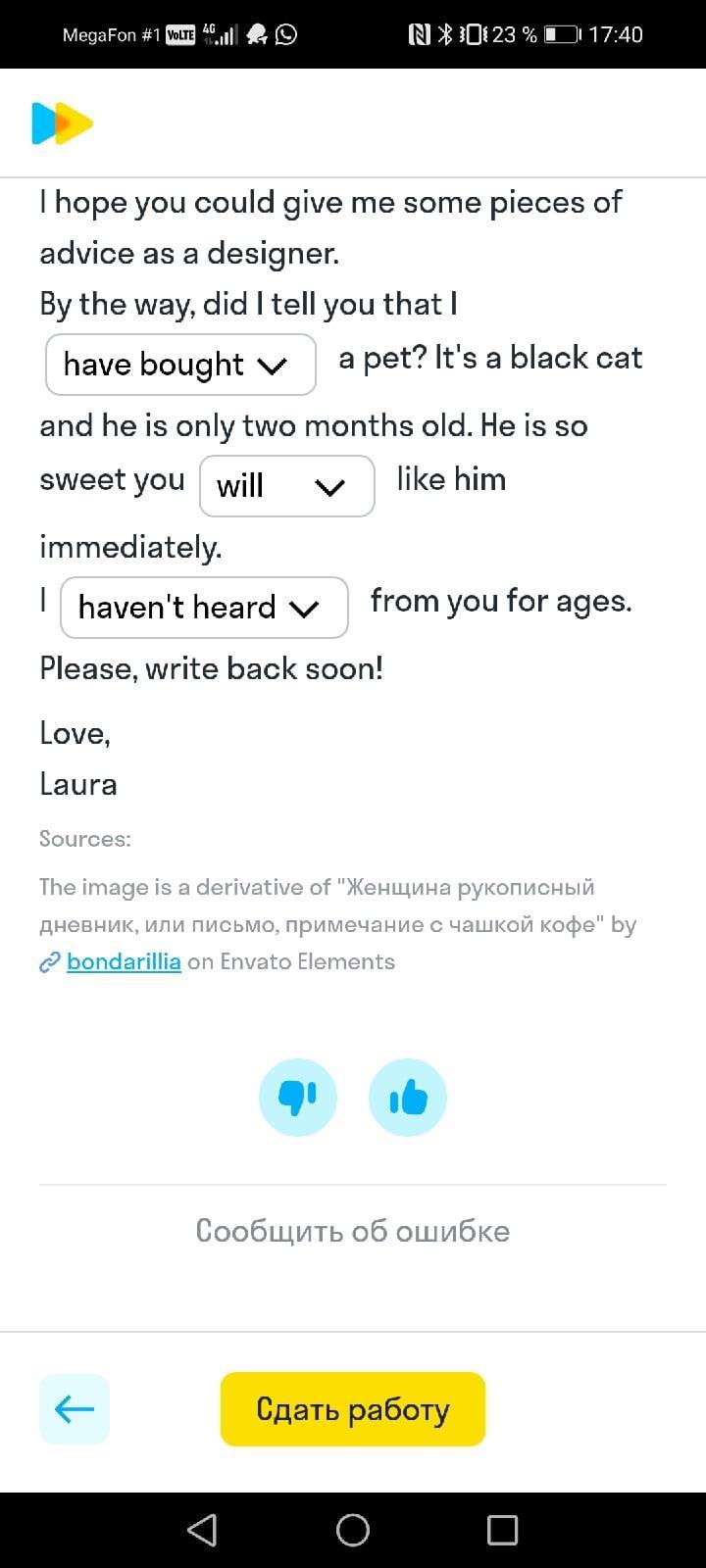
Task: Submit the work with "Сдать работу"
Action: (x=353, y=1409)
